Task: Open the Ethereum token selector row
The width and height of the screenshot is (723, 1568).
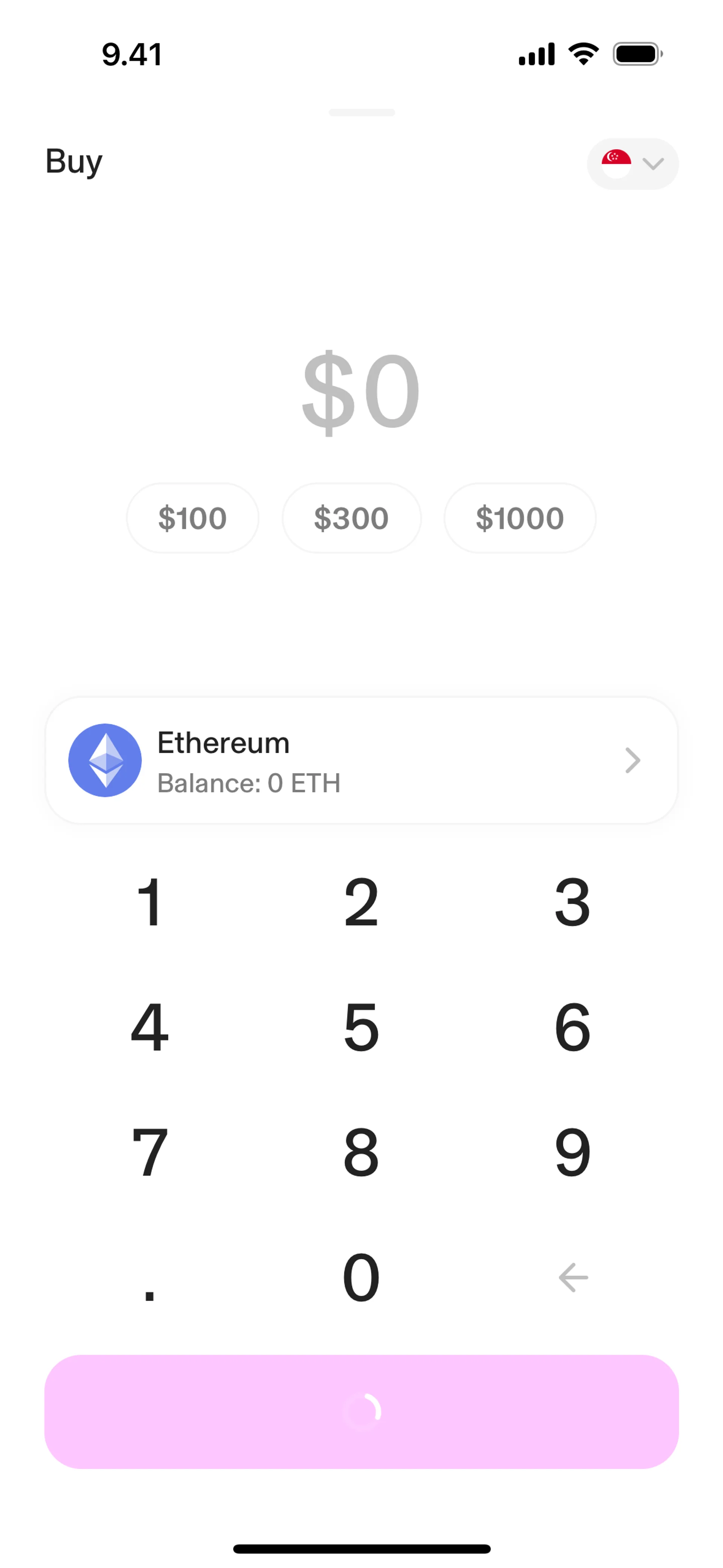Action: point(361,760)
